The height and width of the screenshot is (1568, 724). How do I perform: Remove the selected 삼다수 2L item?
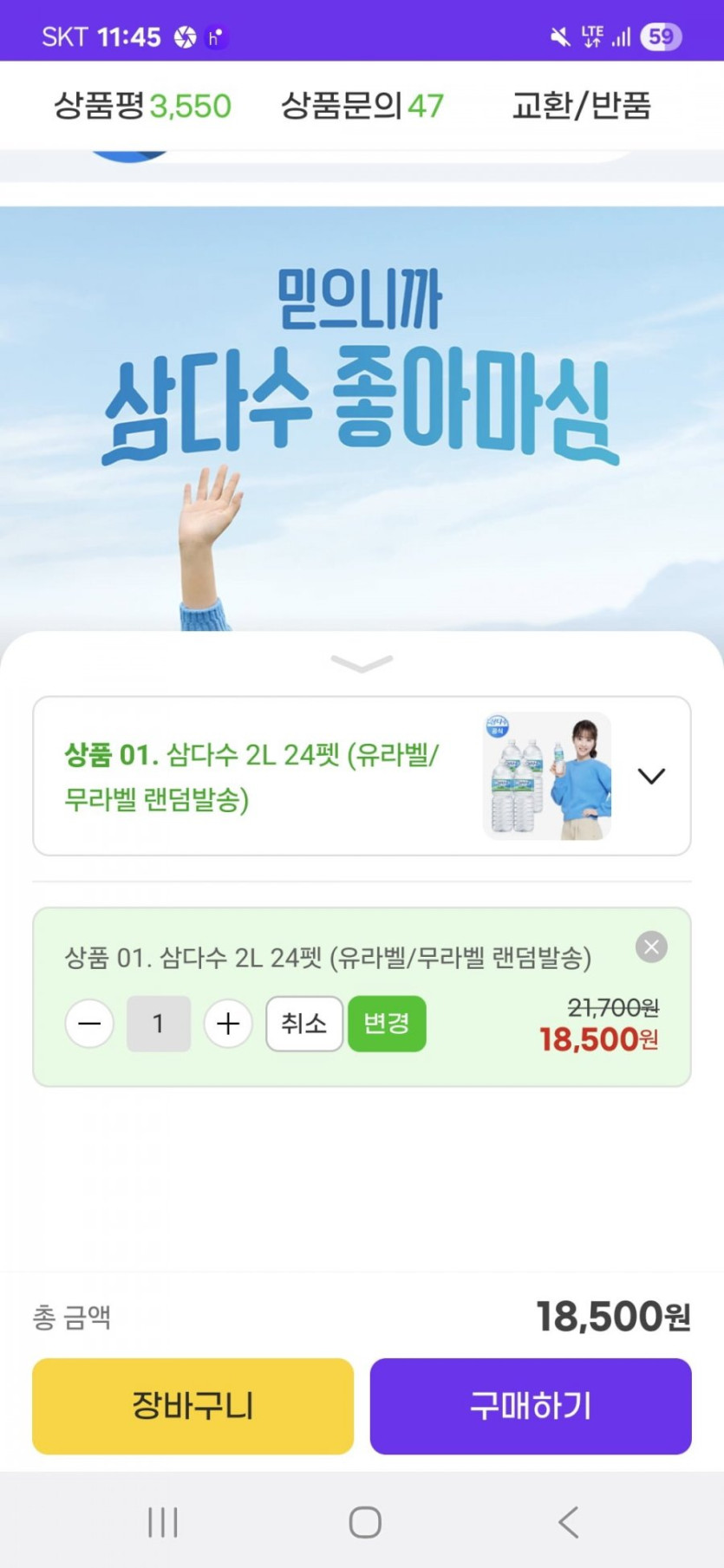click(651, 947)
